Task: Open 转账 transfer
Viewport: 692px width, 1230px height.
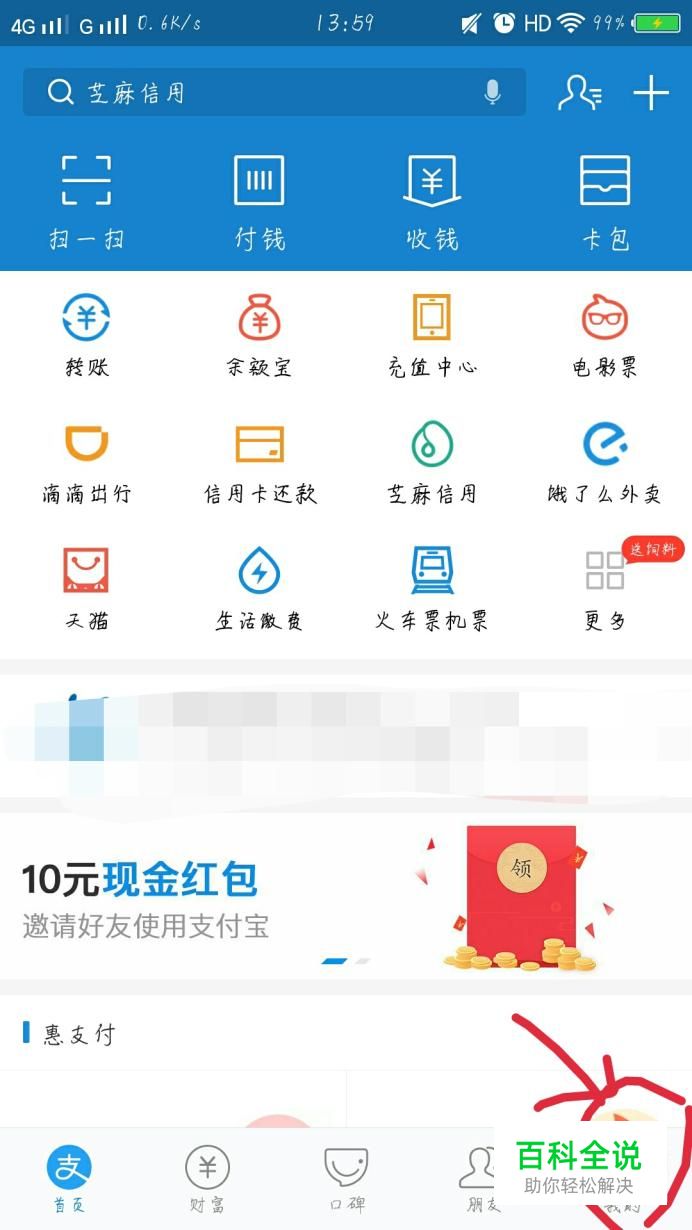Action: [86, 335]
